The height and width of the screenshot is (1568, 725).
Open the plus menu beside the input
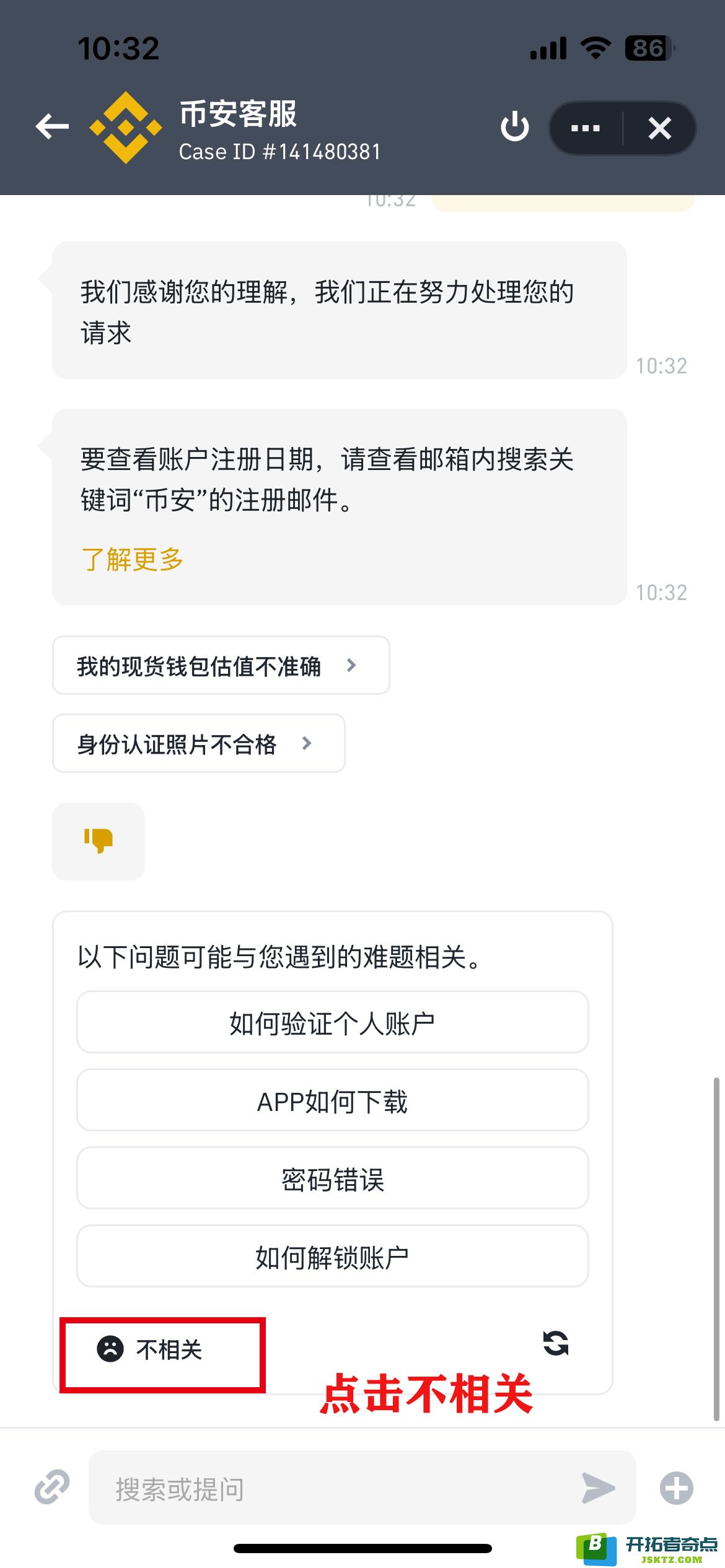click(x=677, y=1488)
